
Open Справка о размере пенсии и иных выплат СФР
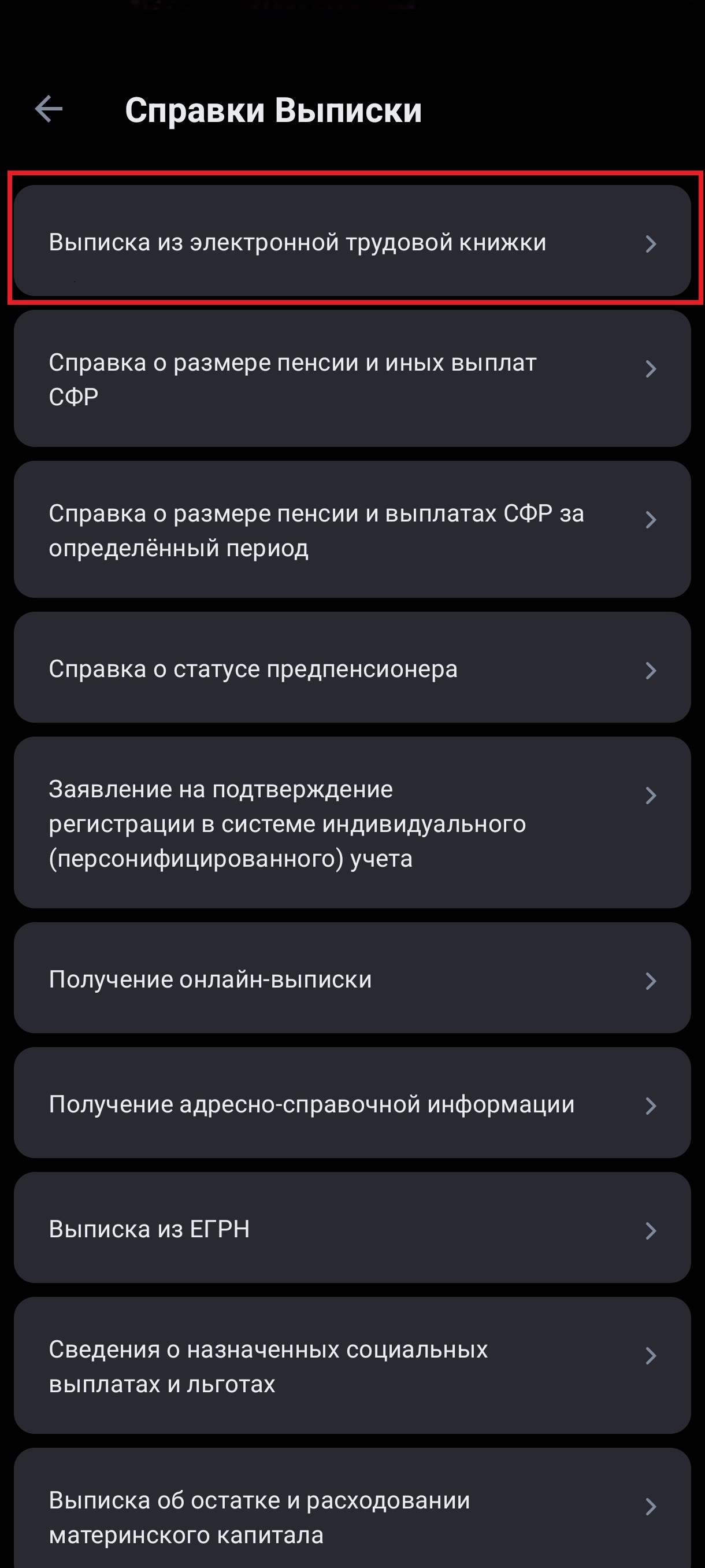pyautogui.click(x=351, y=379)
